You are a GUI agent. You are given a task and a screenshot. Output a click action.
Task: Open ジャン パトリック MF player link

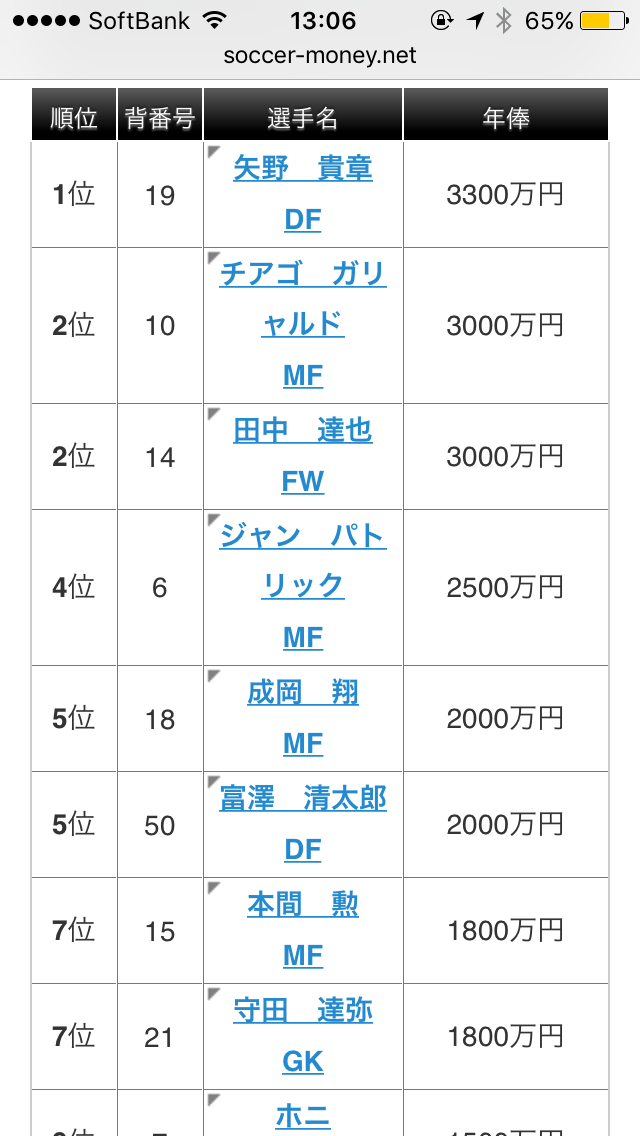click(302, 588)
